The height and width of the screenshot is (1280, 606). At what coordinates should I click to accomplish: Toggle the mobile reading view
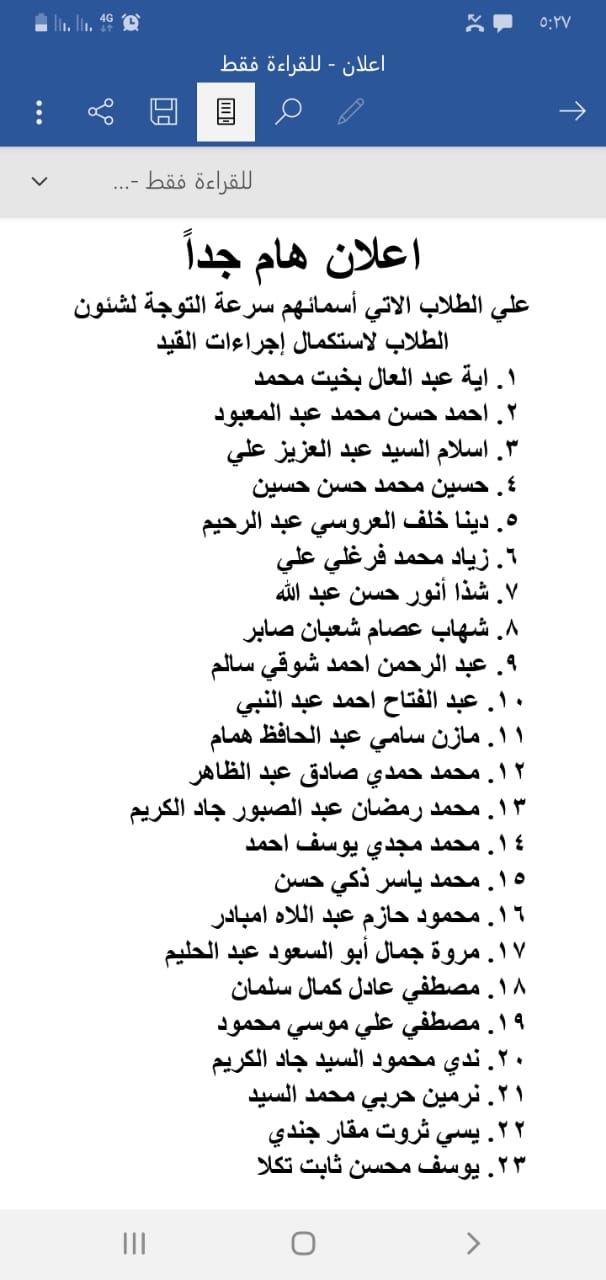(x=226, y=111)
